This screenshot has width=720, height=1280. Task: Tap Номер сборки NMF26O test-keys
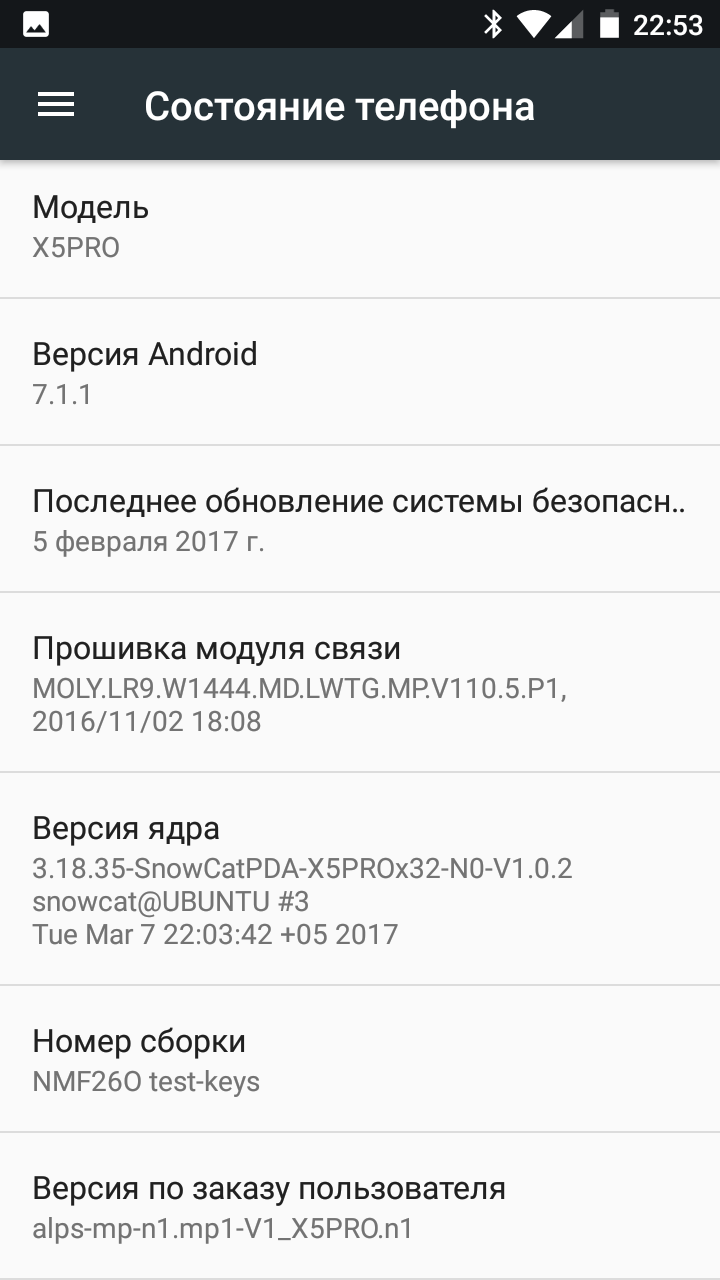360,1059
